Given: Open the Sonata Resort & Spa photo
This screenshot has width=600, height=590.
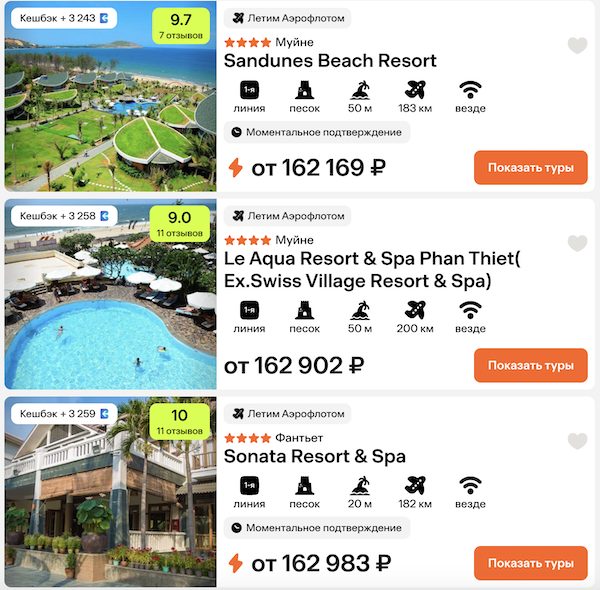Looking at the screenshot, I should coord(110,500).
